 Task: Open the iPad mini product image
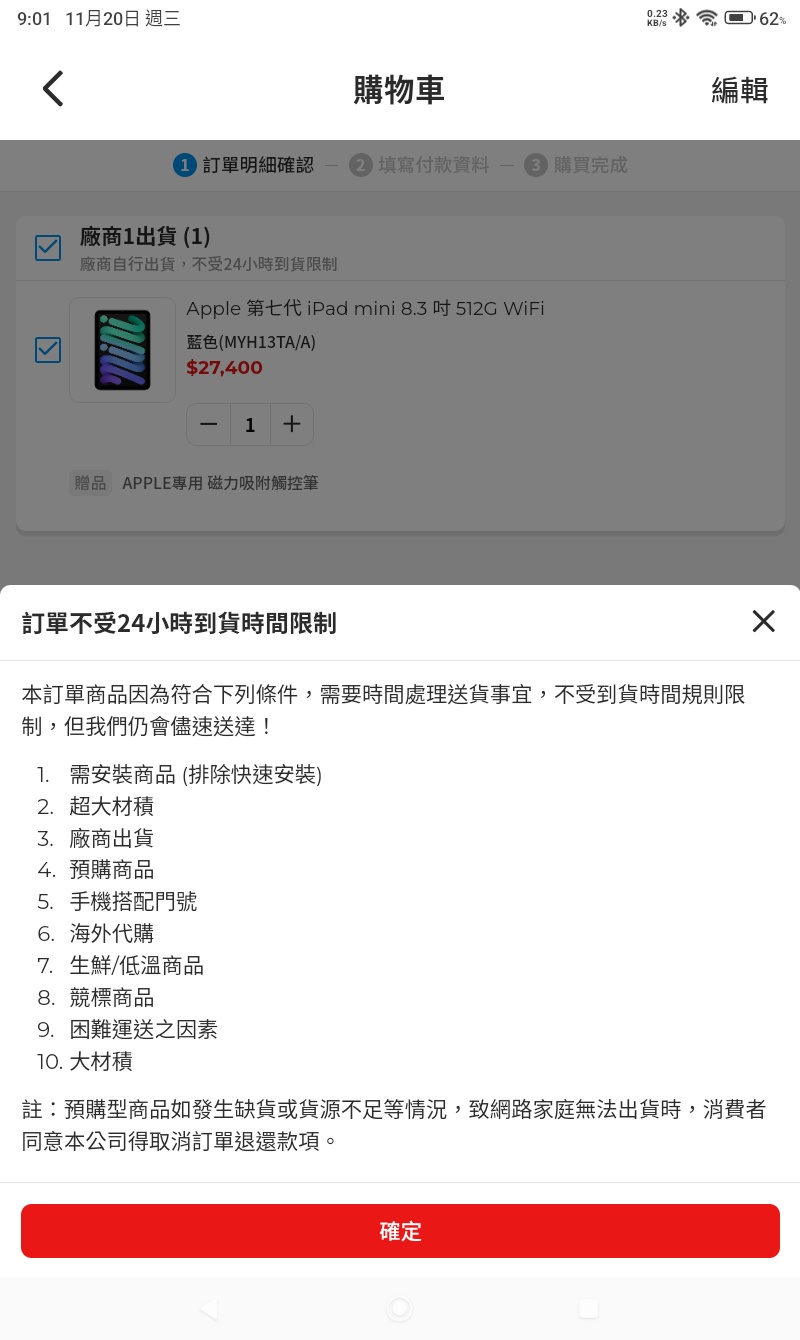click(x=122, y=350)
